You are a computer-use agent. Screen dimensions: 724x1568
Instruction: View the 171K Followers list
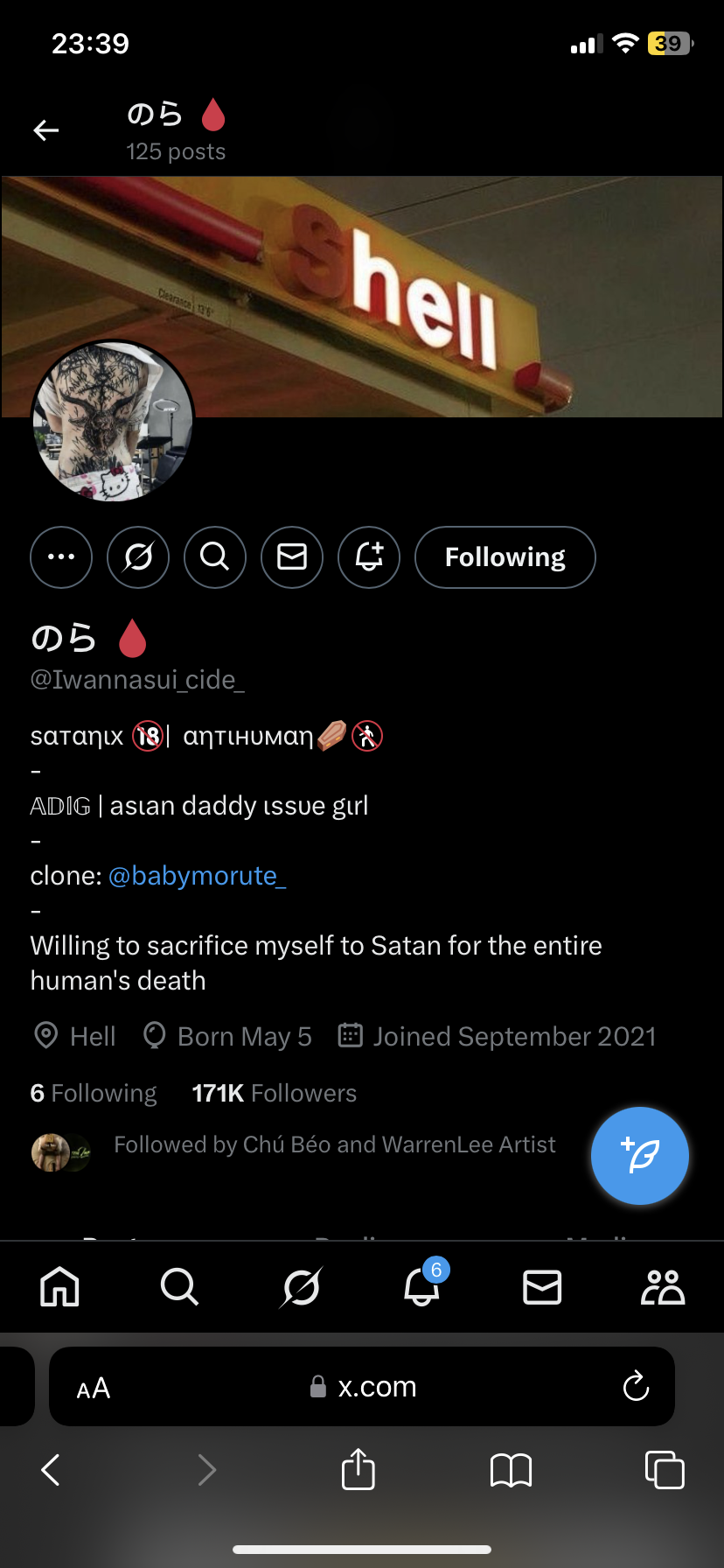pos(275,1094)
